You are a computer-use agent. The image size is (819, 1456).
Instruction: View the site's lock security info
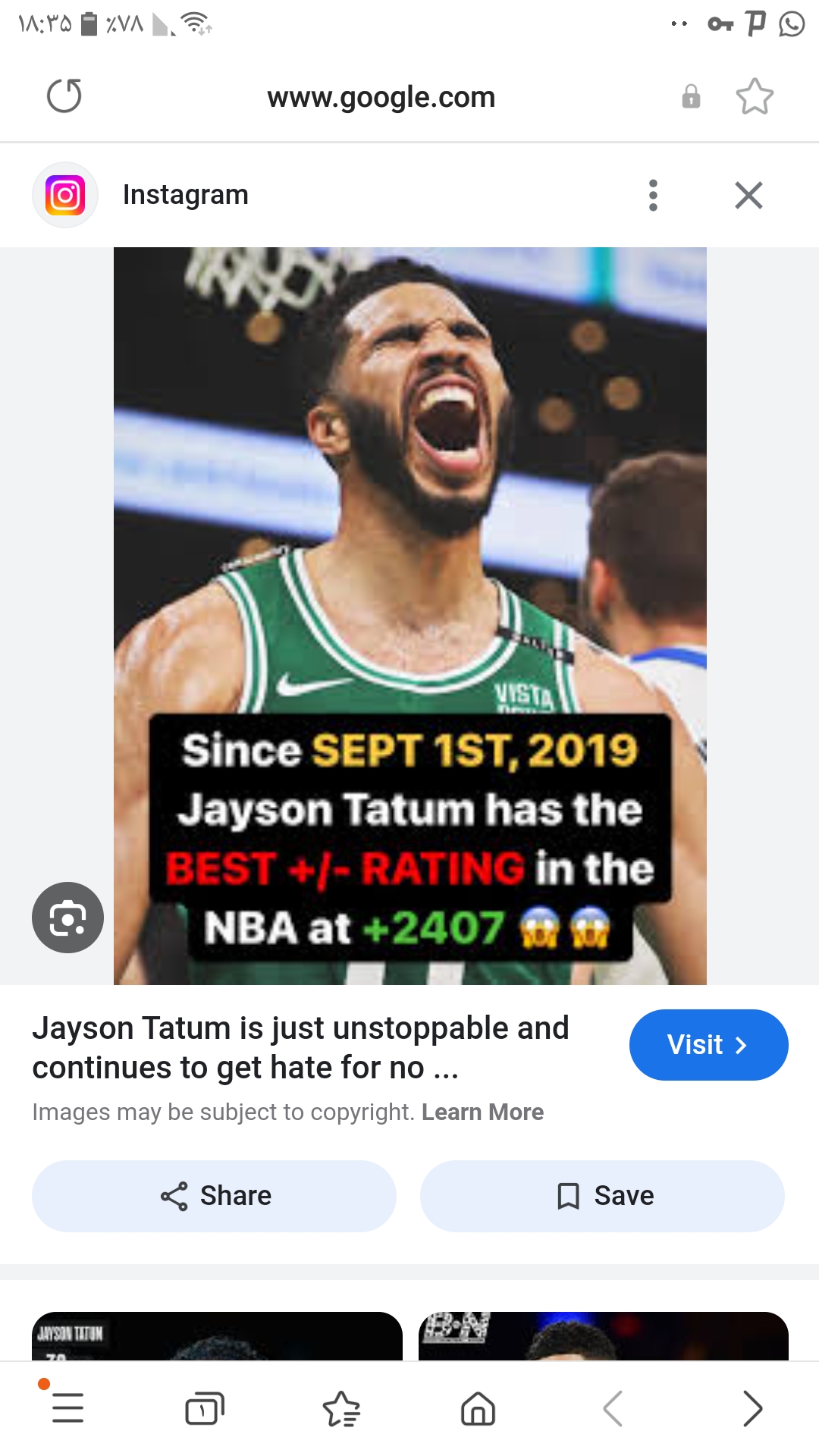tap(691, 96)
